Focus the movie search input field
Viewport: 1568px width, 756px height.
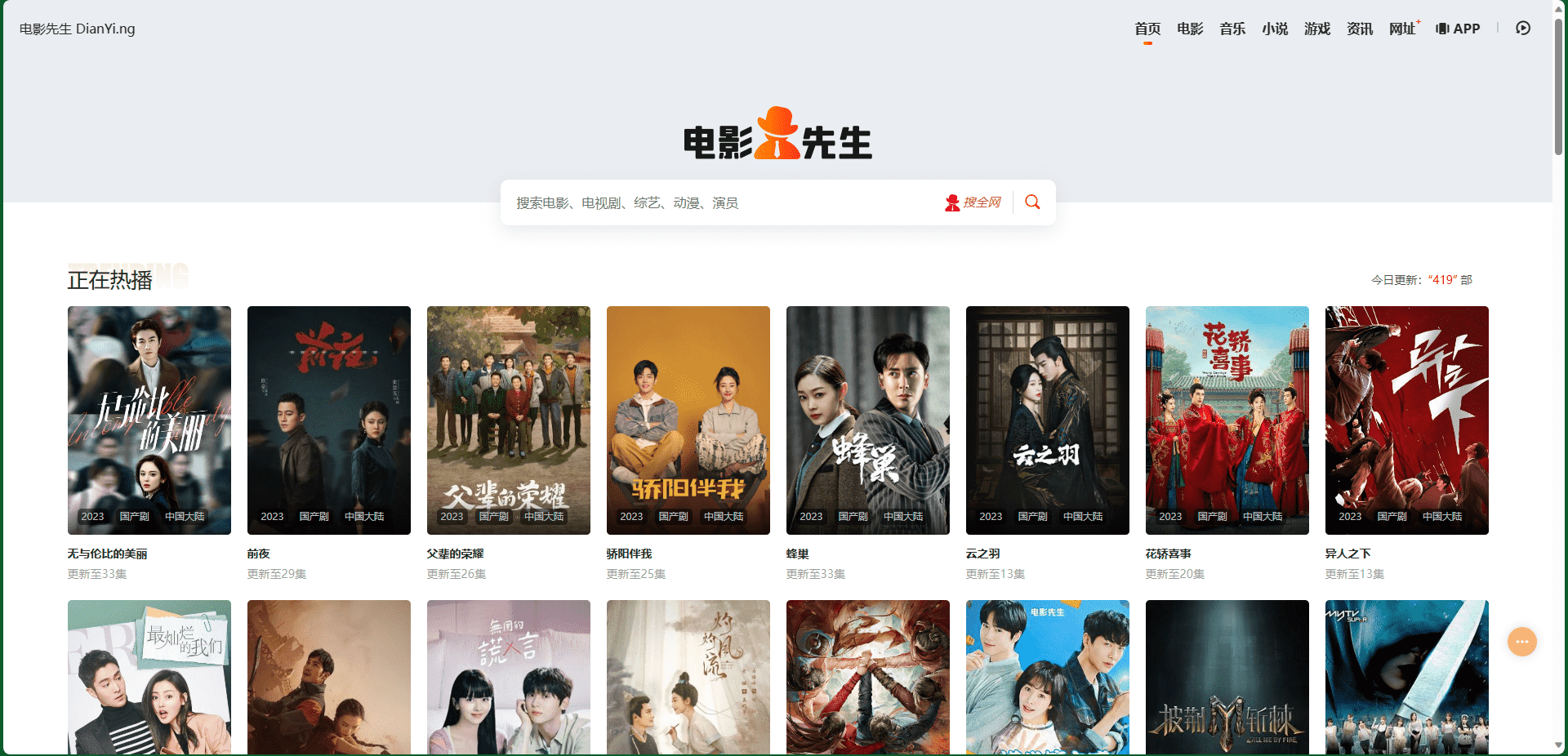tap(719, 202)
